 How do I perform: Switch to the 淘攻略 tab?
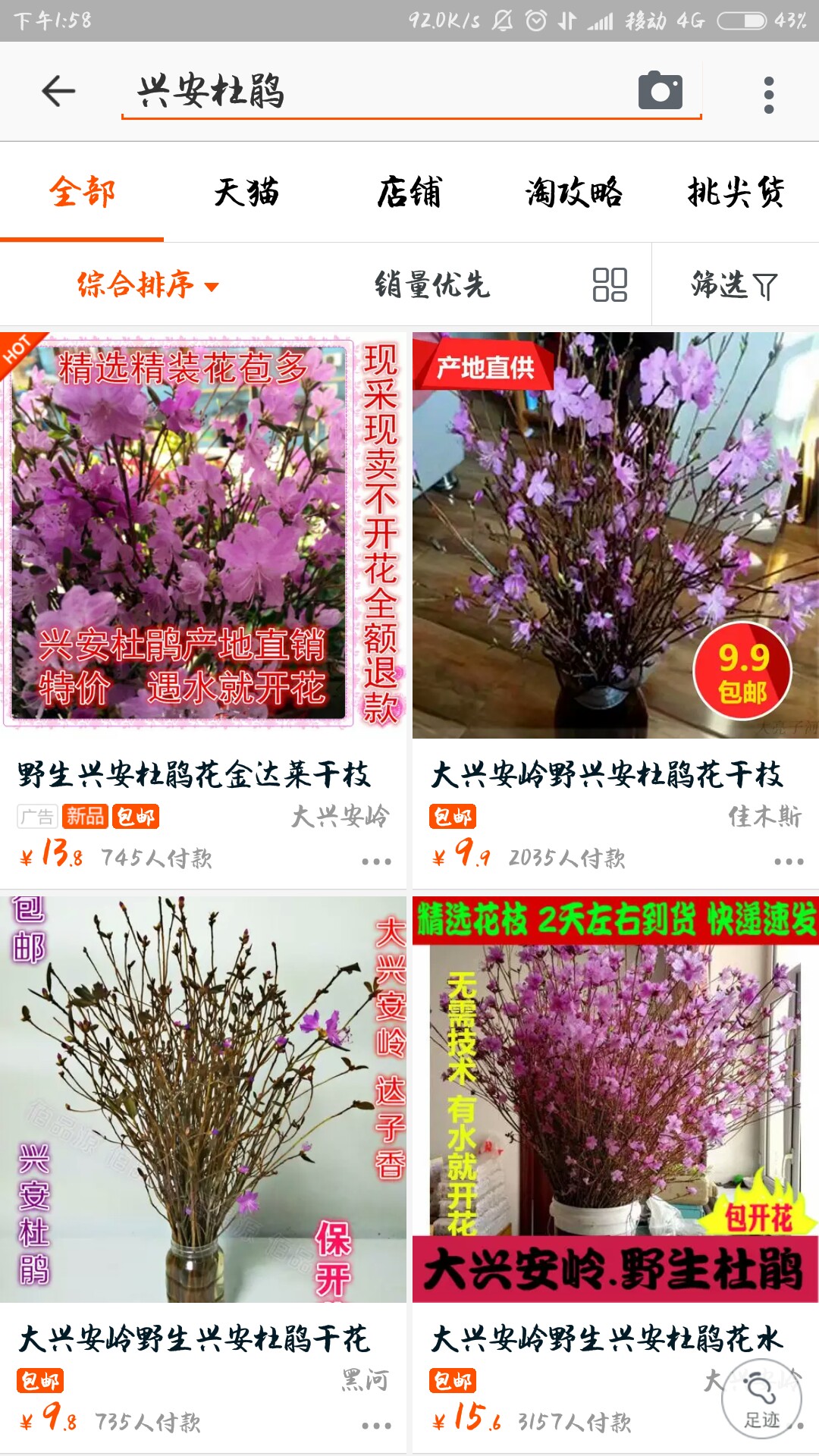[x=573, y=193]
